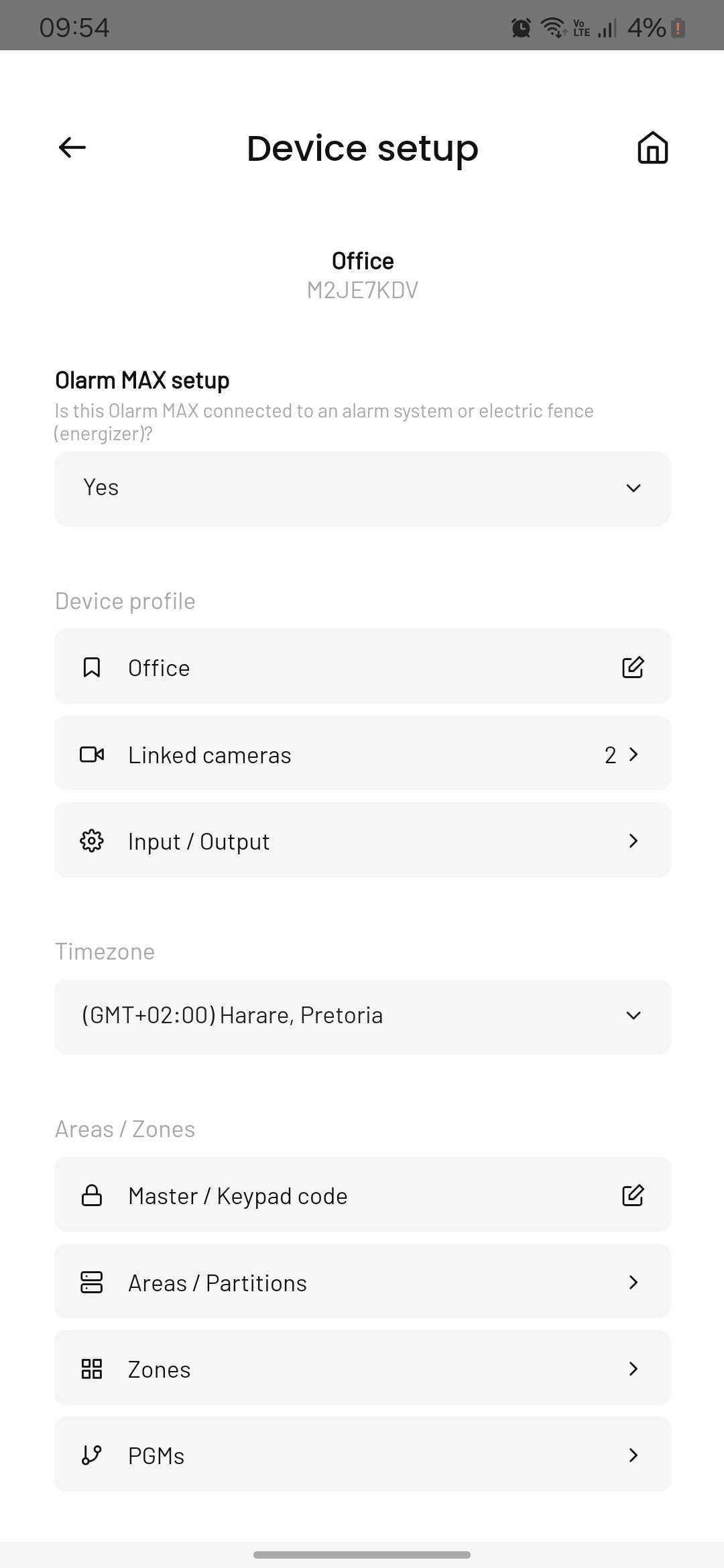724x1568 pixels.
Task: Open Areas / Partitions
Action: click(363, 1281)
